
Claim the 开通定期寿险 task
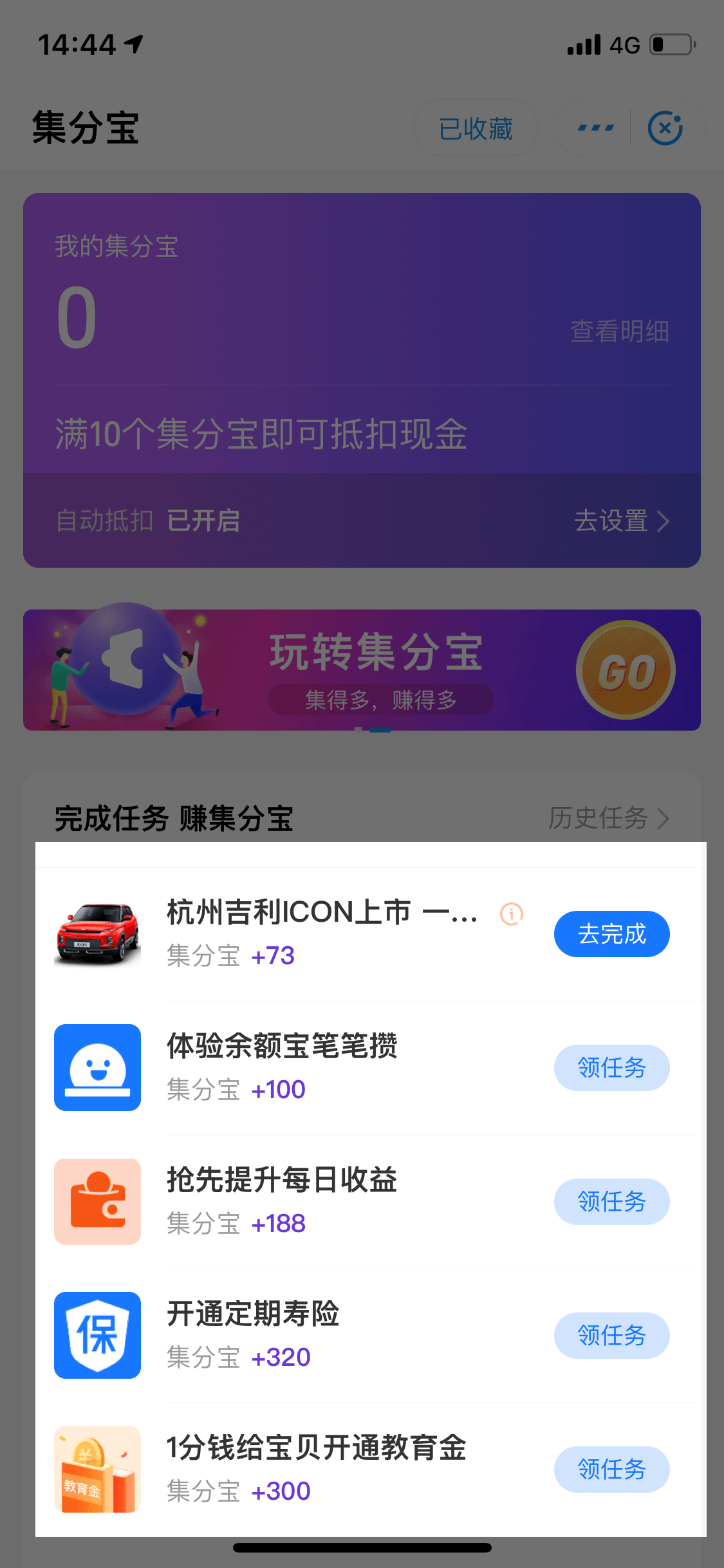point(611,1336)
